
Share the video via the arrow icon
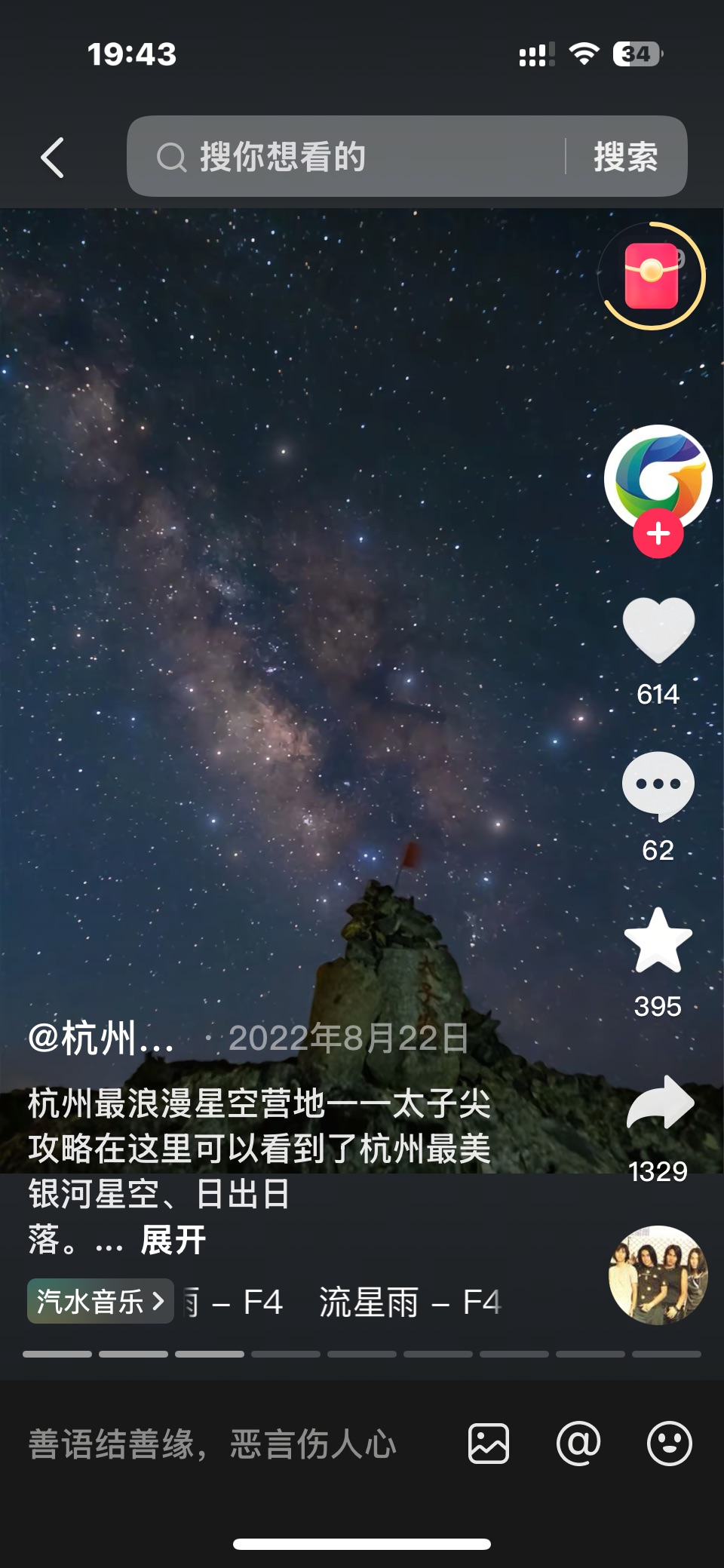pyautogui.click(x=659, y=1104)
